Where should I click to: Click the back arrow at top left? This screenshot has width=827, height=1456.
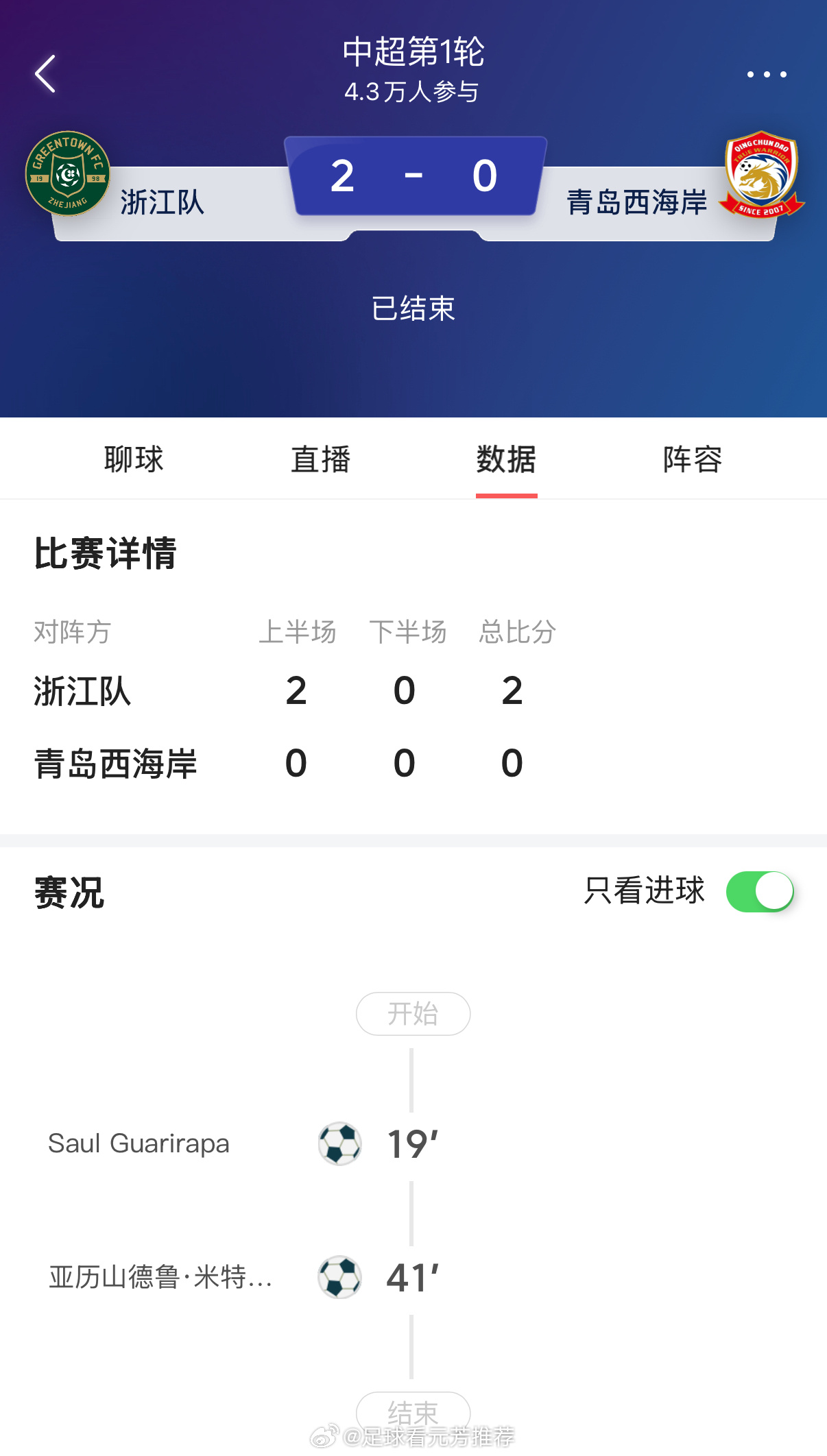[x=45, y=74]
